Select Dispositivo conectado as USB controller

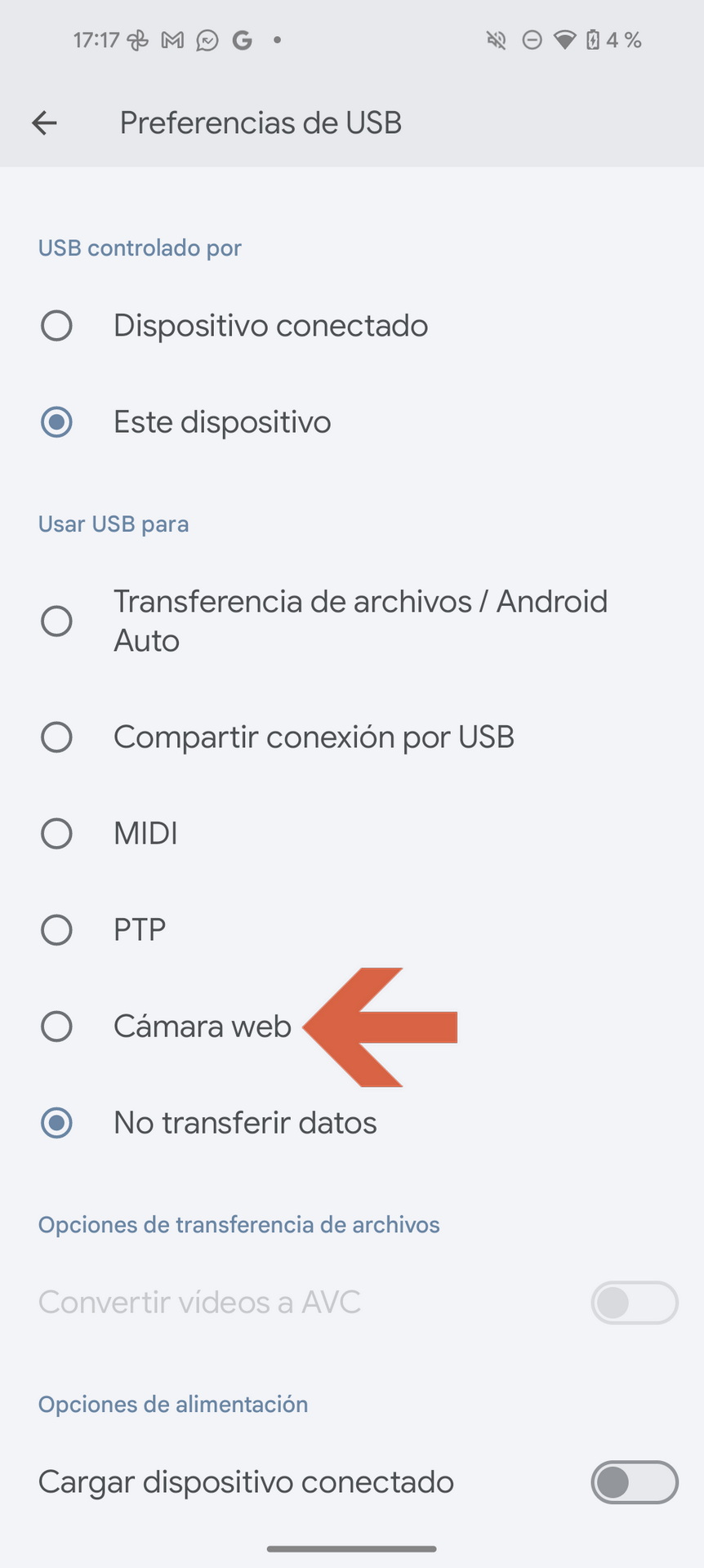pyautogui.click(x=352, y=326)
